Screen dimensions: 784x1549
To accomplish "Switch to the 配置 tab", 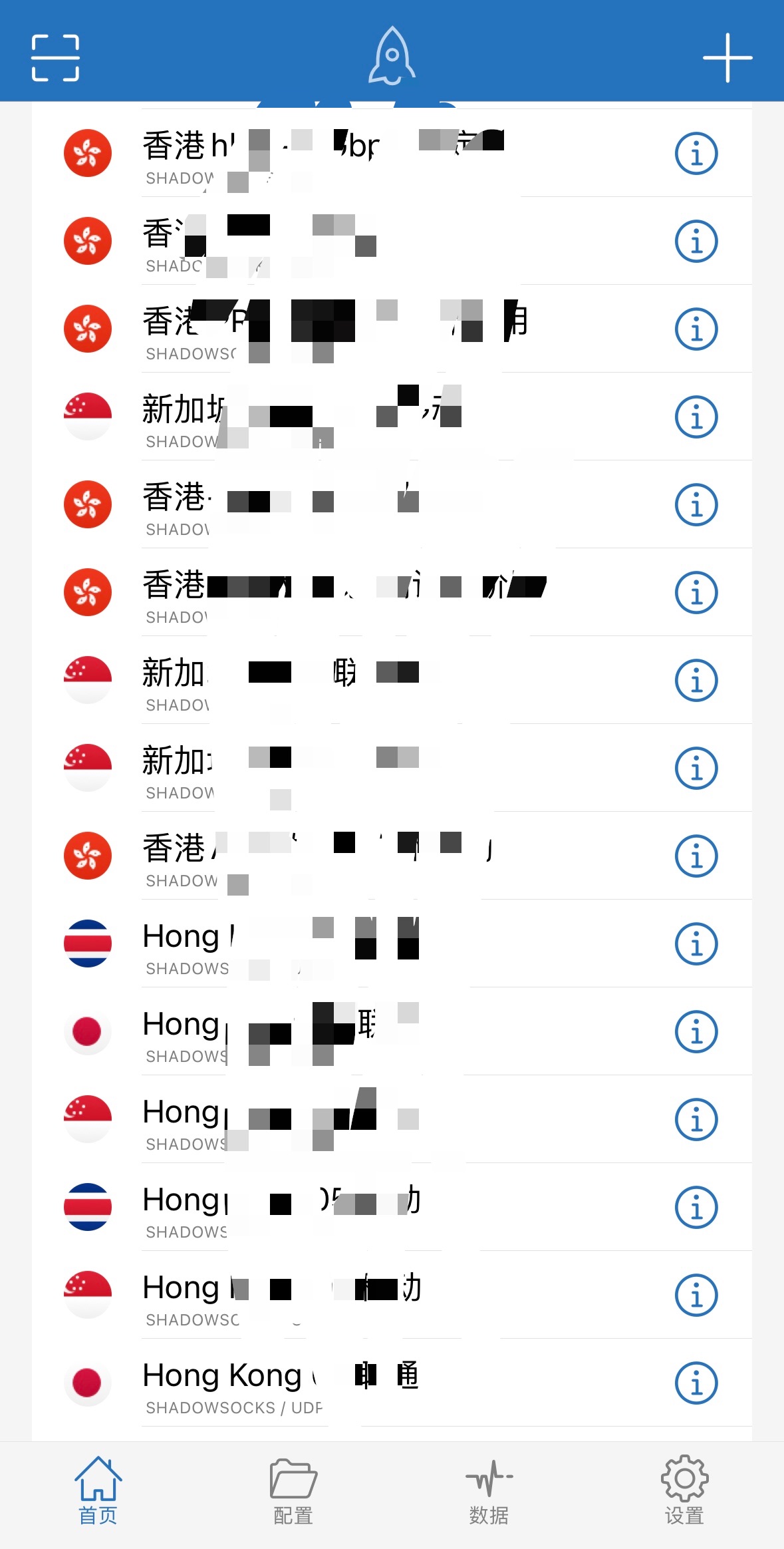I will coord(293,1490).
